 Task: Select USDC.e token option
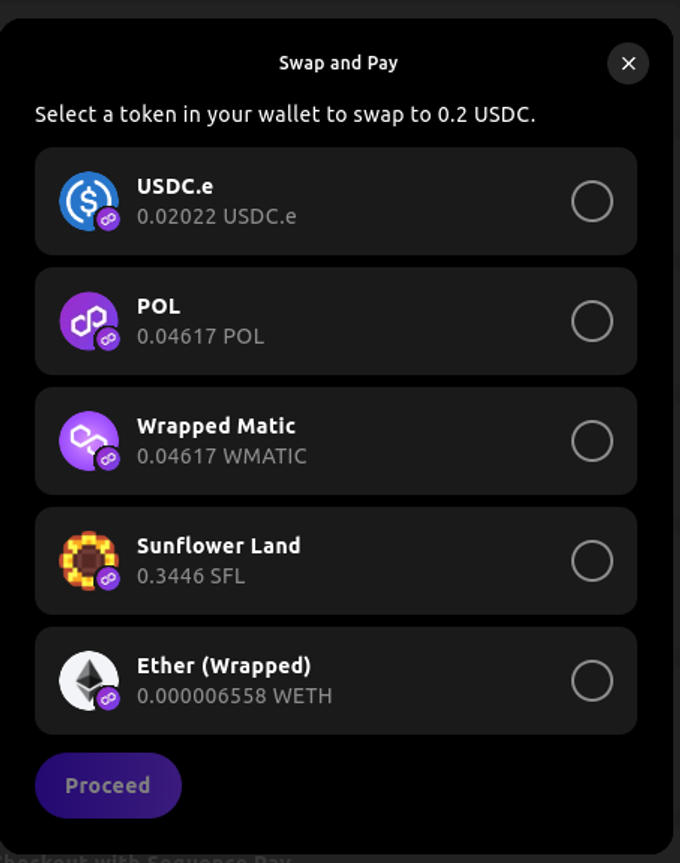(x=591, y=202)
